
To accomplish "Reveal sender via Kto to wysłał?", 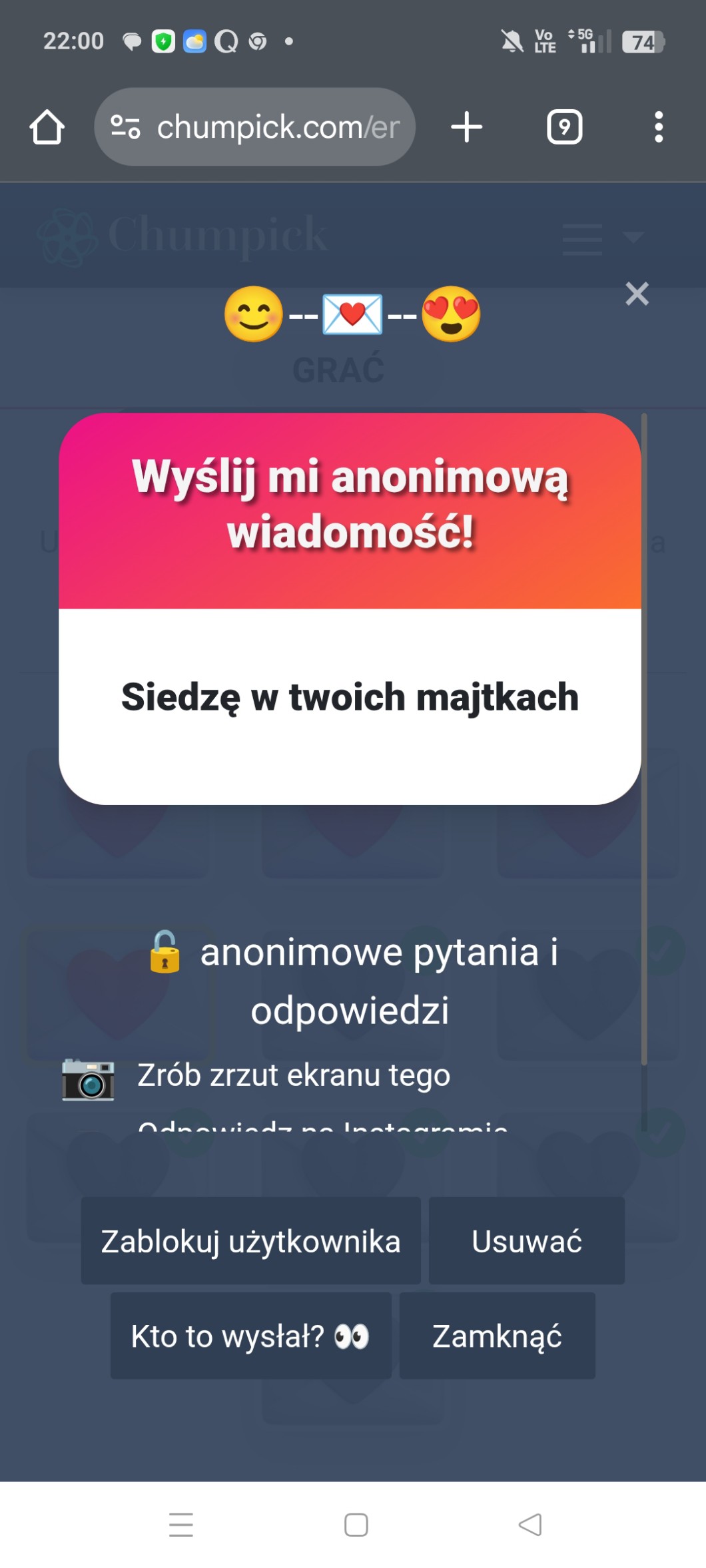I will point(250,1336).
